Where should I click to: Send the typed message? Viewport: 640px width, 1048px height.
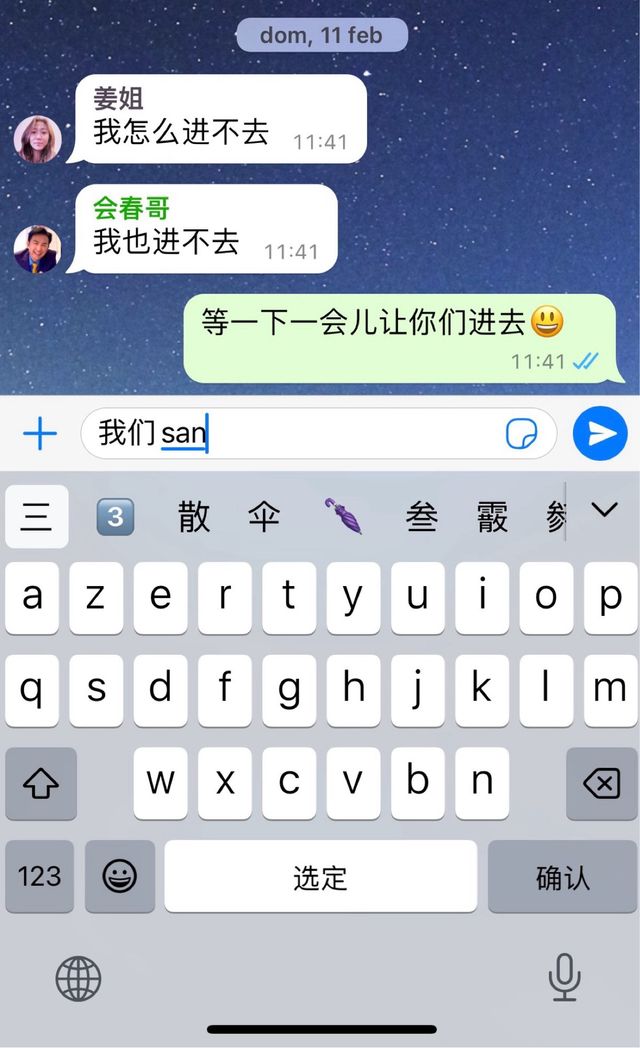point(600,434)
